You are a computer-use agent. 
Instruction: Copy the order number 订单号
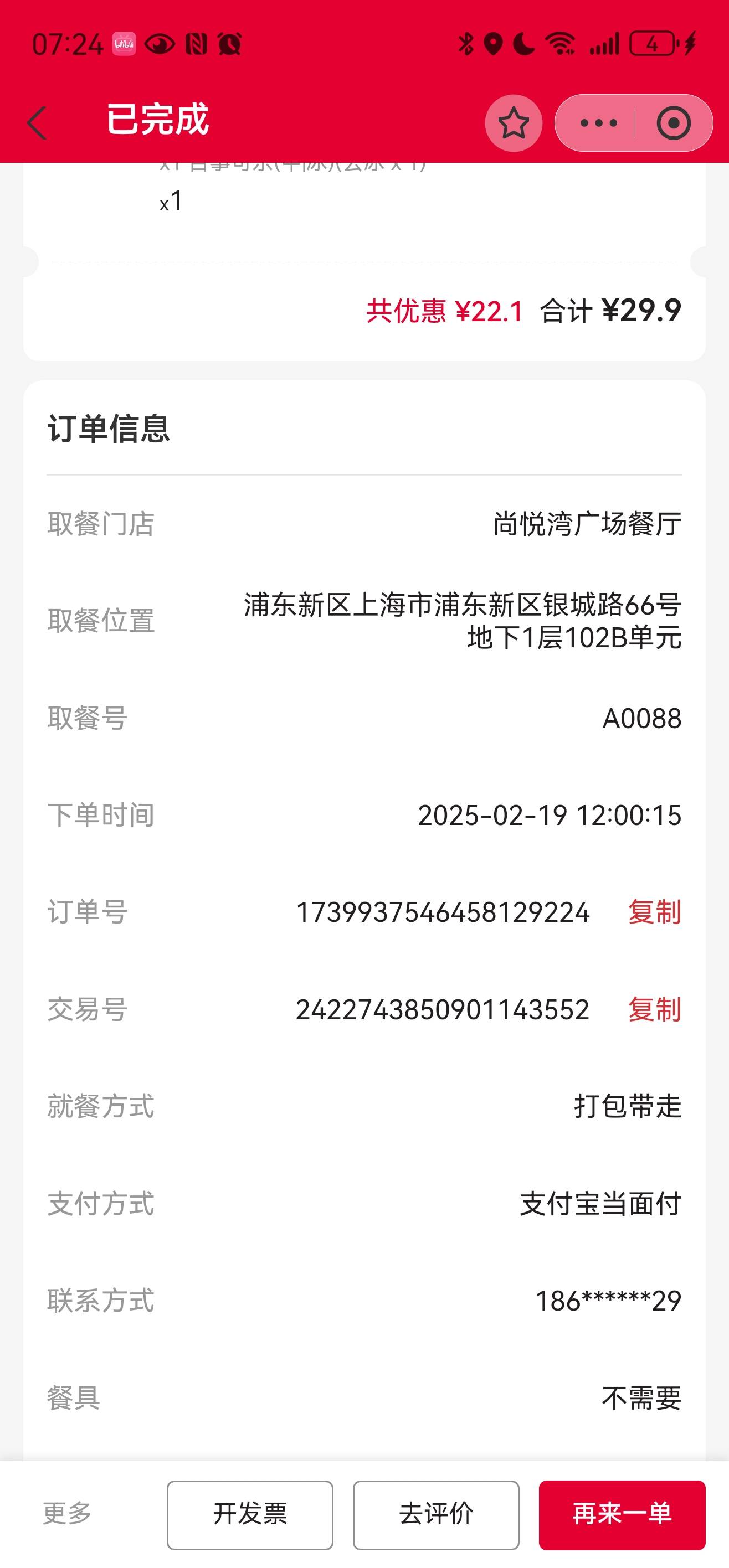pyautogui.click(x=655, y=912)
